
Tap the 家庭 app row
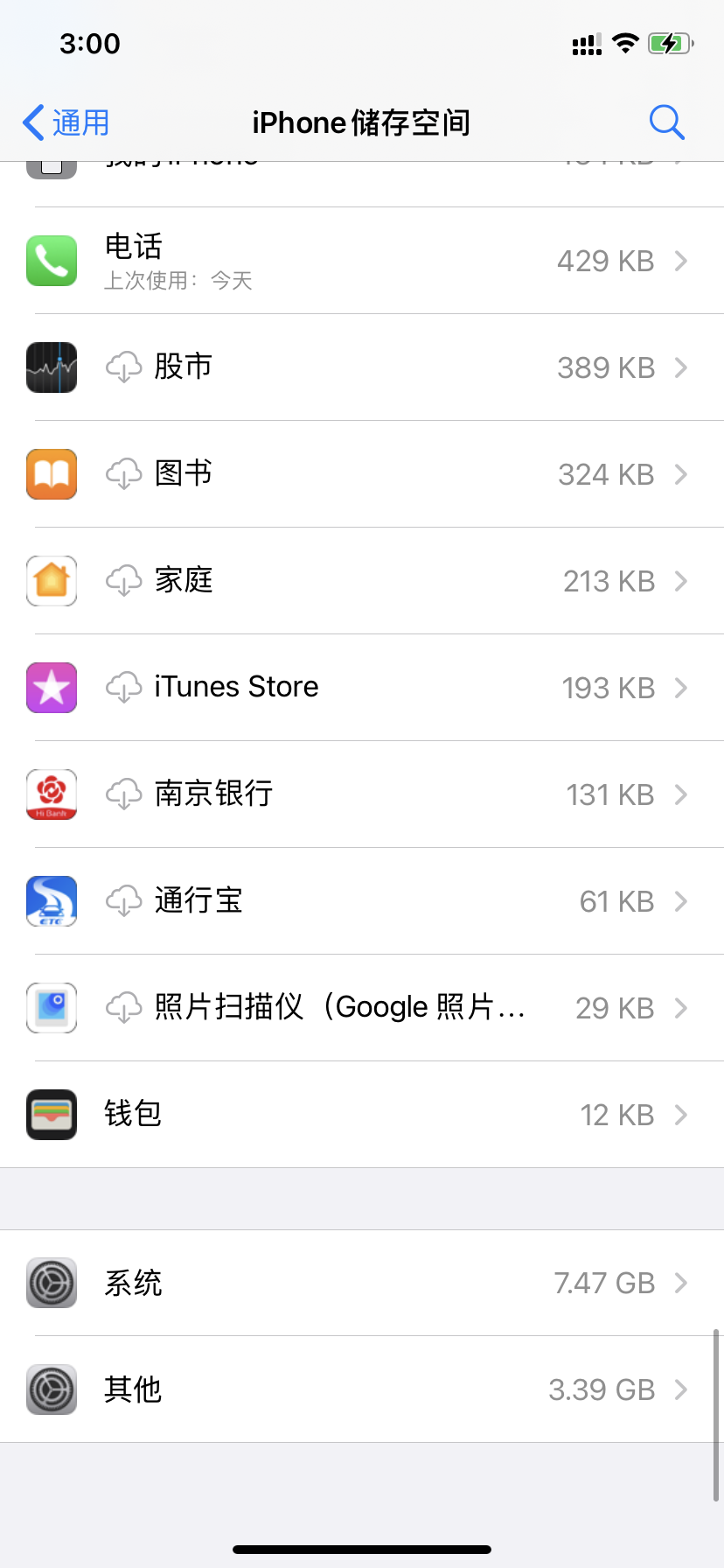tap(362, 581)
